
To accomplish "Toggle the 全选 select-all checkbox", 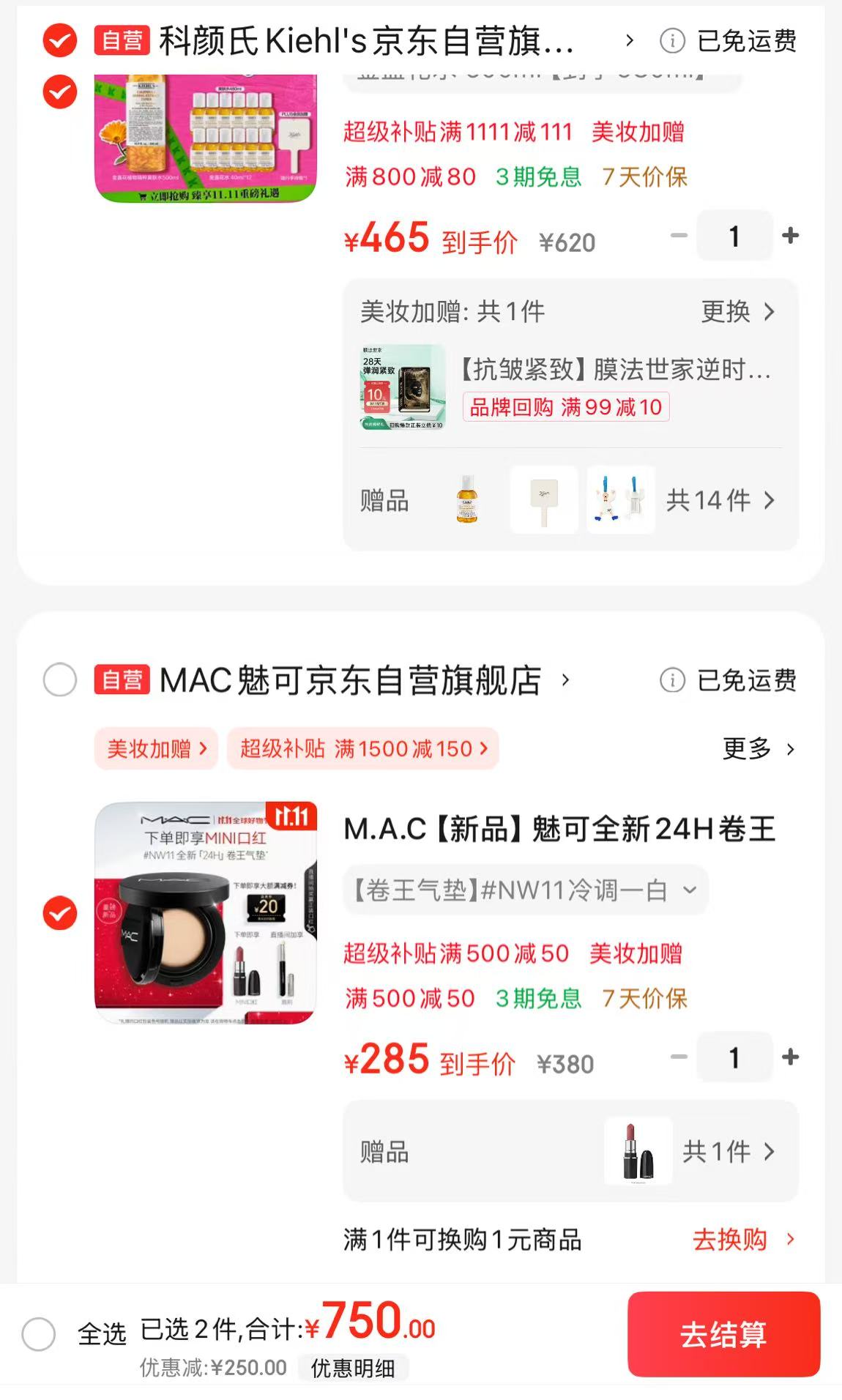I will click(x=39, y=1334).
